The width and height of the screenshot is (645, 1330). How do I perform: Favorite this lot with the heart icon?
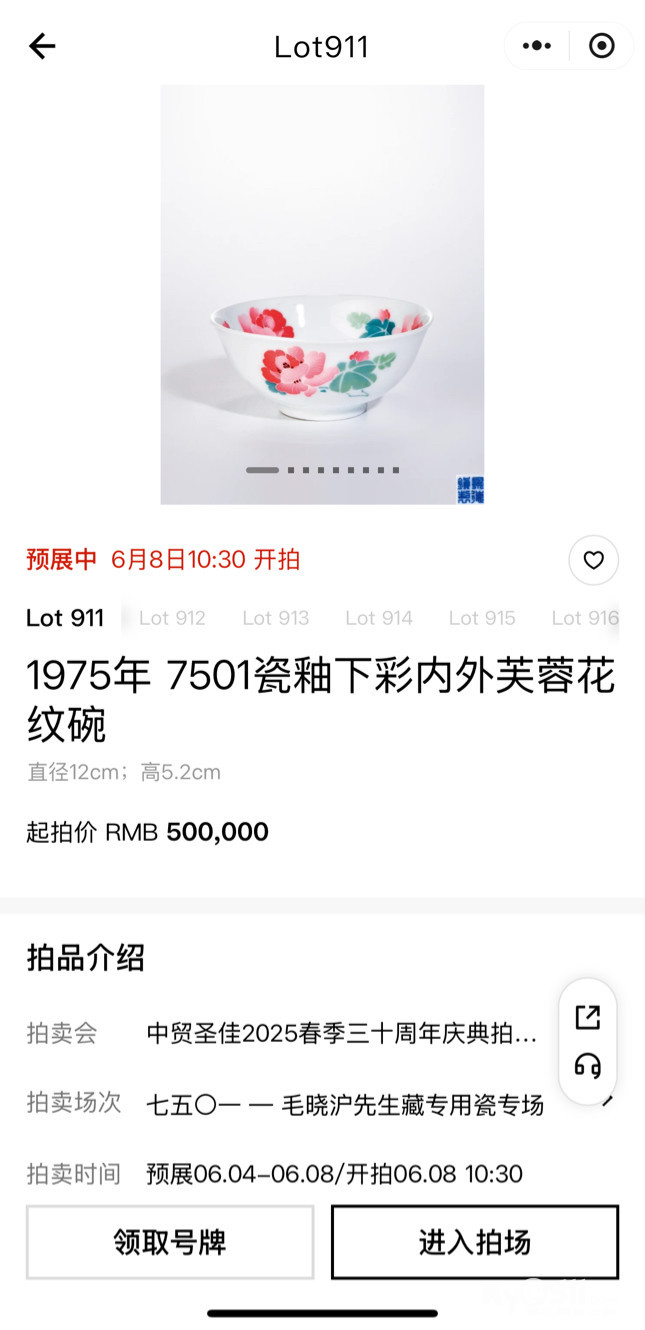593,560
